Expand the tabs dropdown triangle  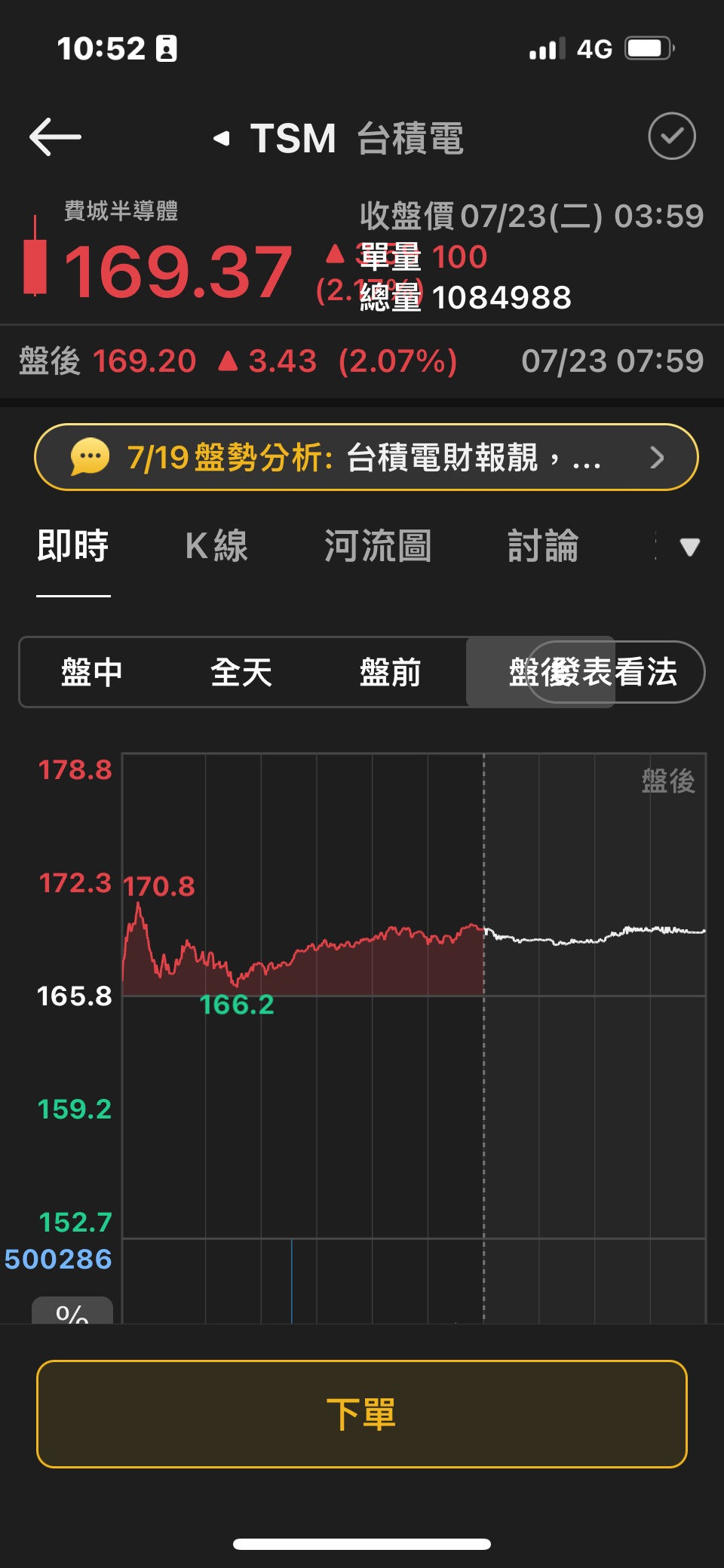pyautogui.click(x=689, y=547)
